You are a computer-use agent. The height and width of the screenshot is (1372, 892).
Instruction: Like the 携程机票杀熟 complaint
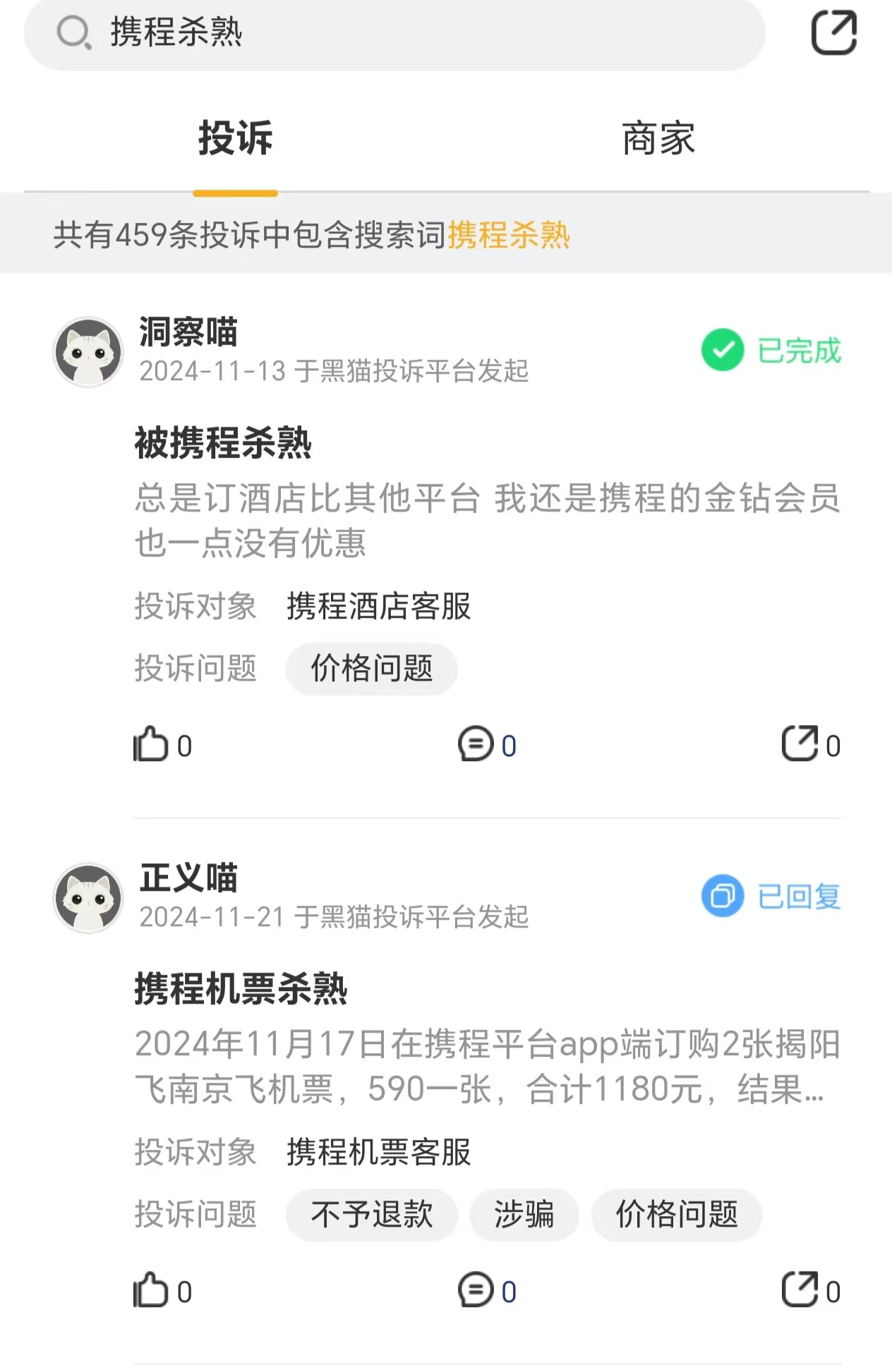tap(151, 1291)
